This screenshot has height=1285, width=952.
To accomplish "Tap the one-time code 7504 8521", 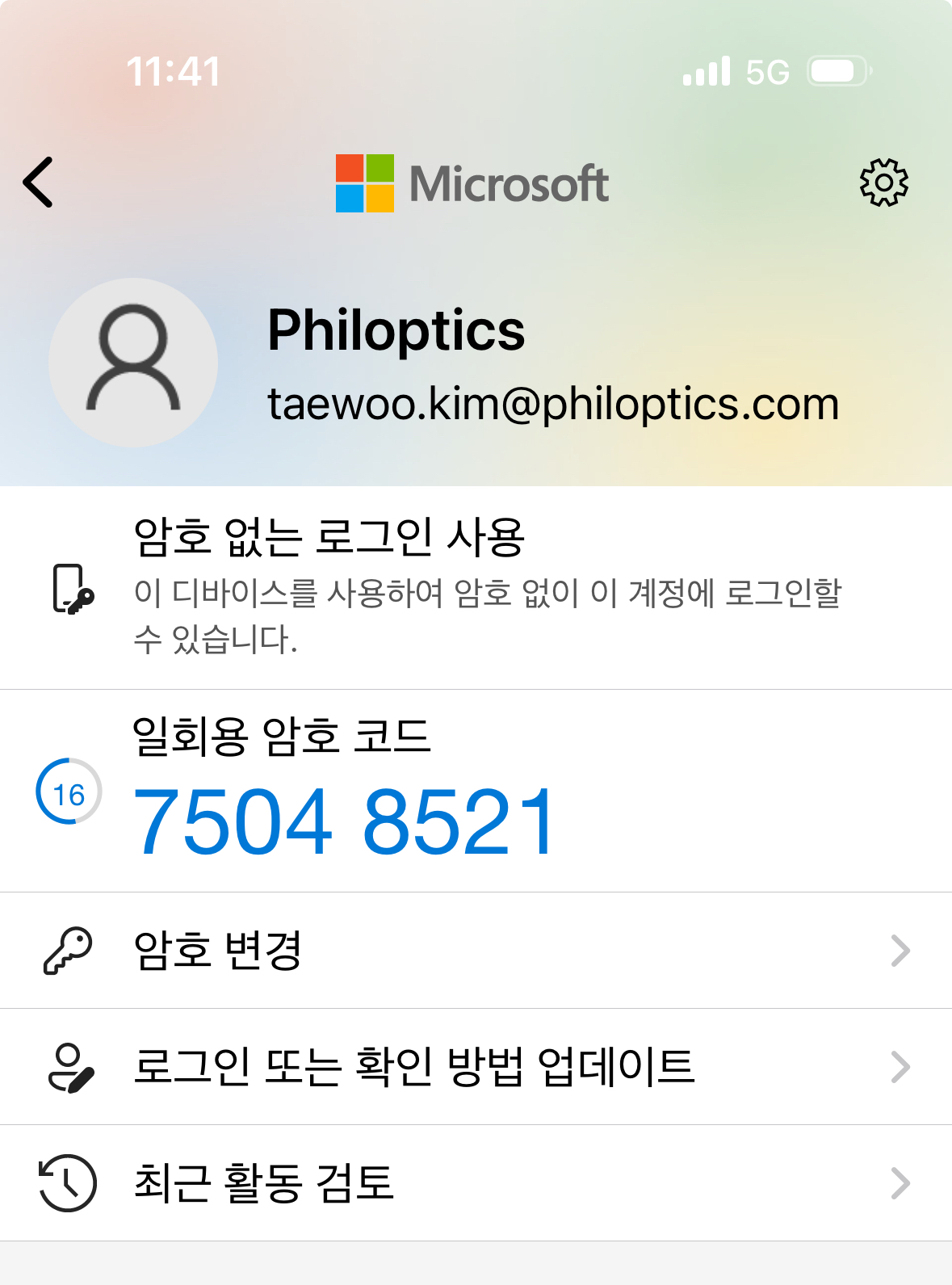I will click(345, 821).
